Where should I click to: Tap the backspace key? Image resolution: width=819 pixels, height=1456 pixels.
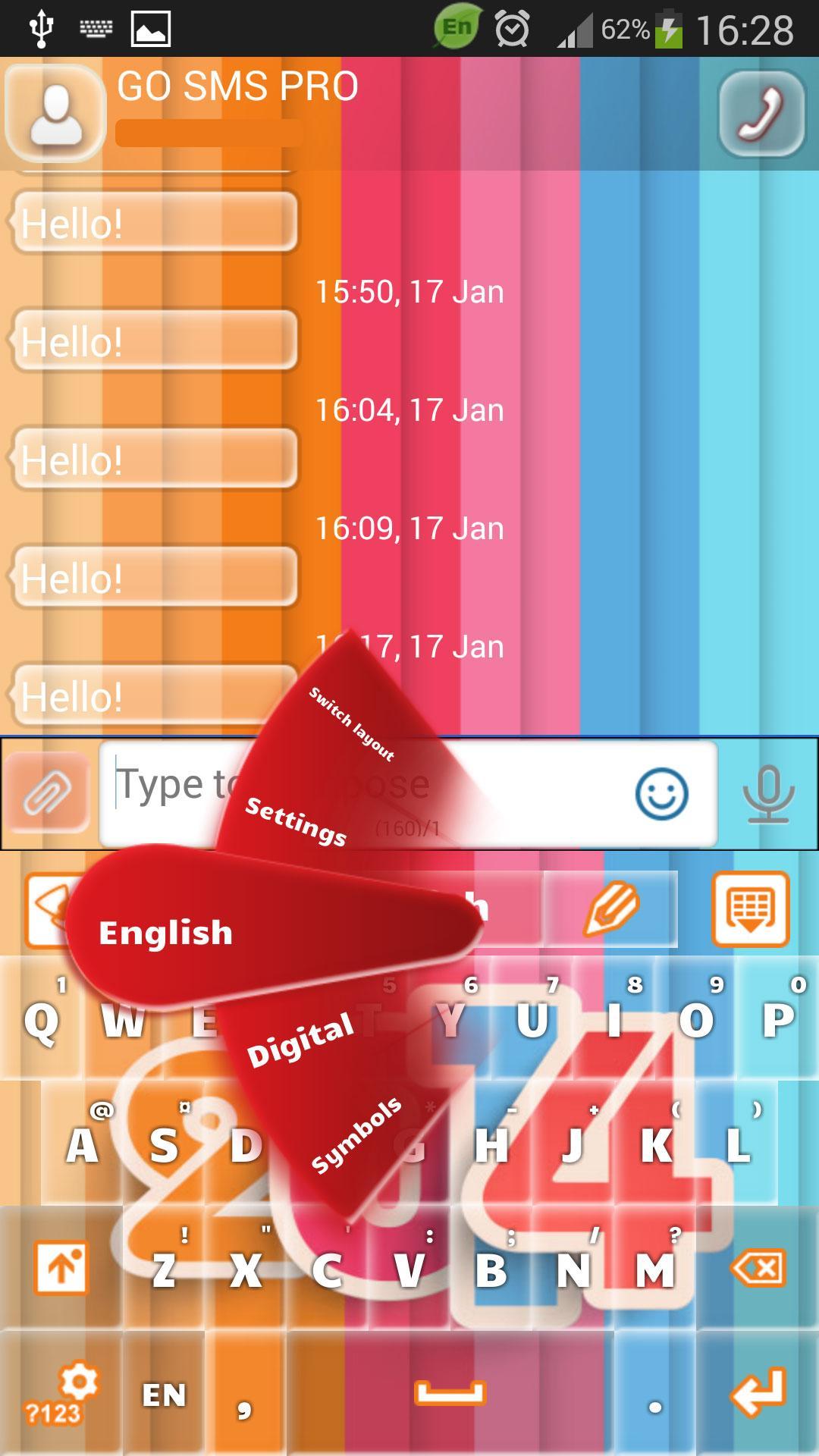point(758,1268)
